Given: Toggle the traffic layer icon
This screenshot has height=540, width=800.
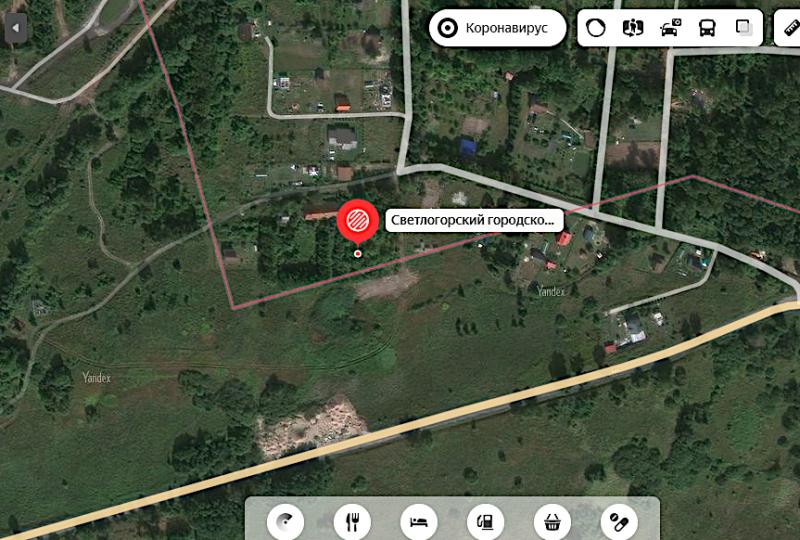Looking at the screenshot, I should tap(596, 28).
